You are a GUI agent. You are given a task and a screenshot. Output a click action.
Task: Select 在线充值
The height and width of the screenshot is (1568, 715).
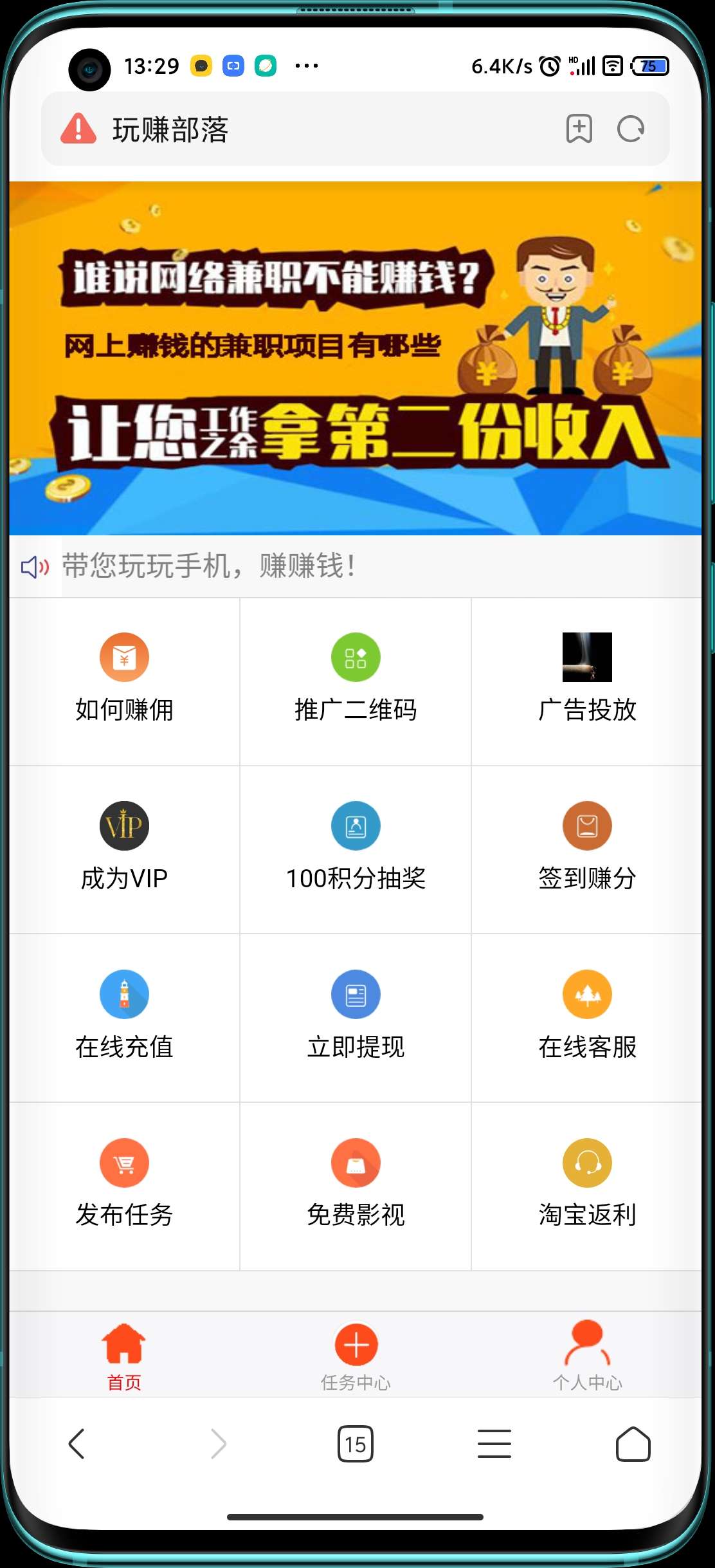[124, 1018]
